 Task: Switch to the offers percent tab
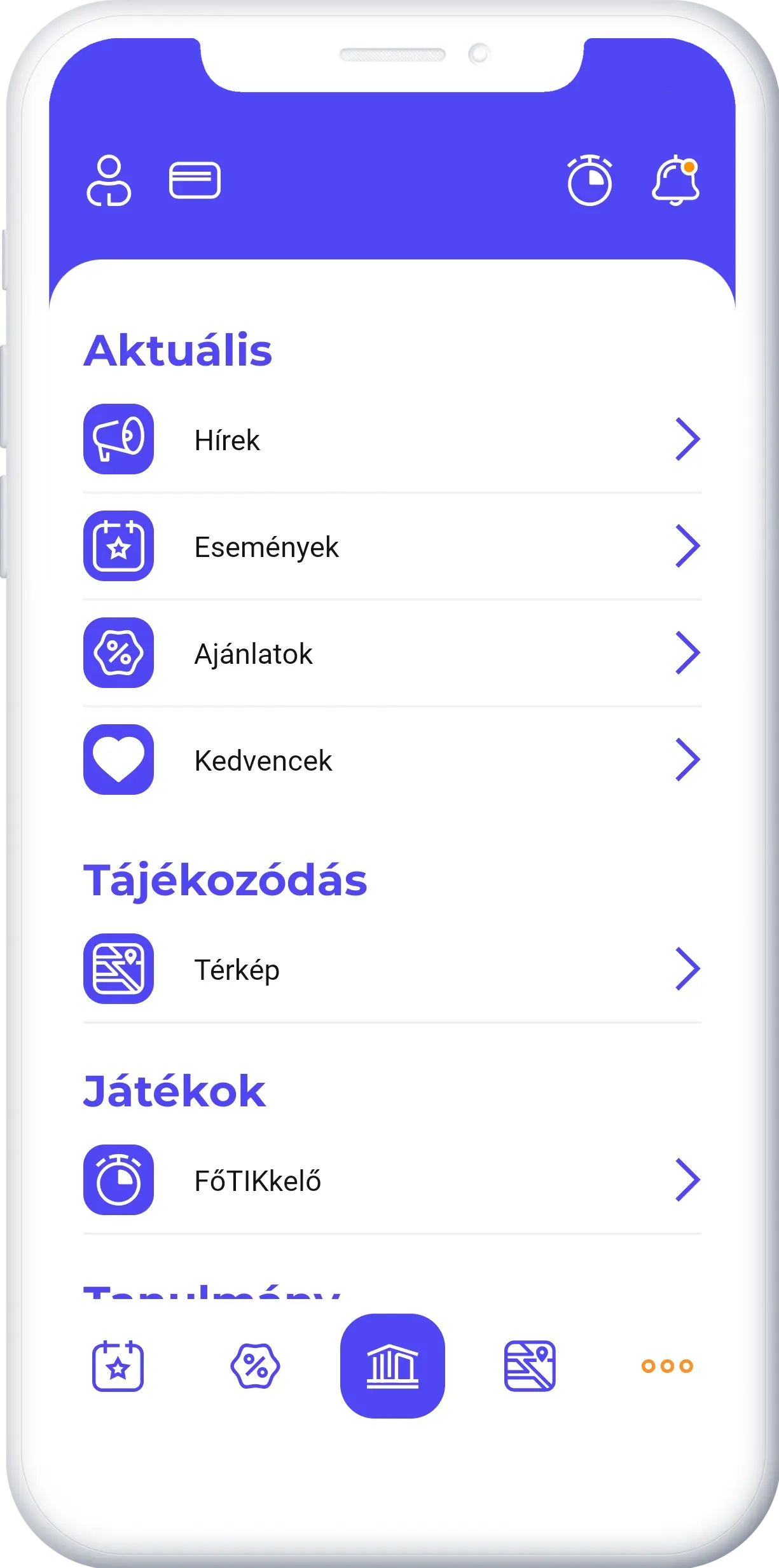point(255,1366)
